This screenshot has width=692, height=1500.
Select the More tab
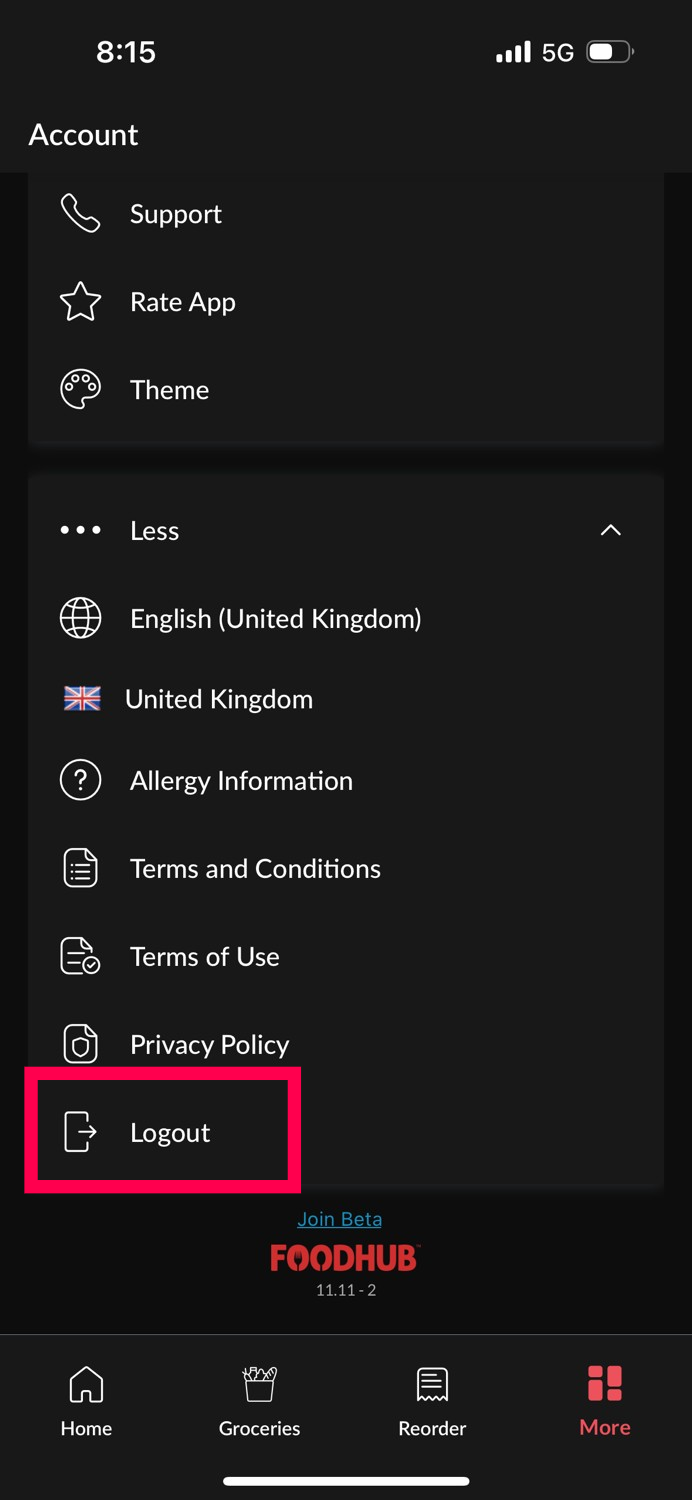point(605,1402)
